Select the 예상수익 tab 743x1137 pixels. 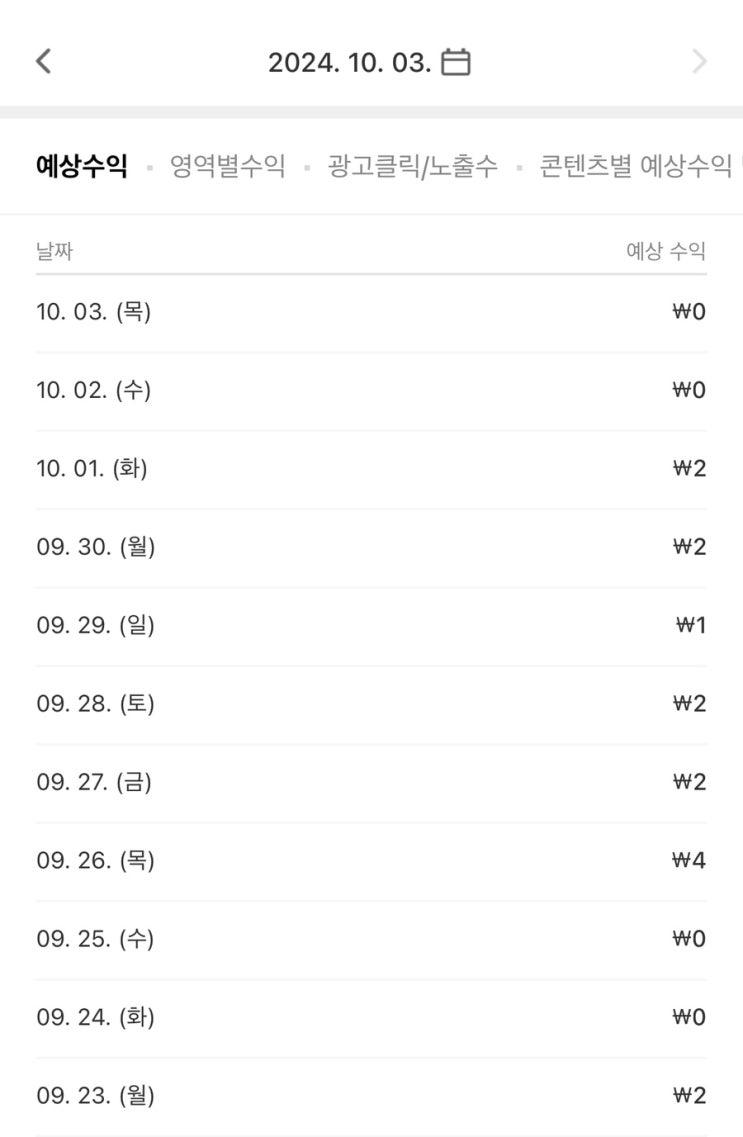(82, 166)
